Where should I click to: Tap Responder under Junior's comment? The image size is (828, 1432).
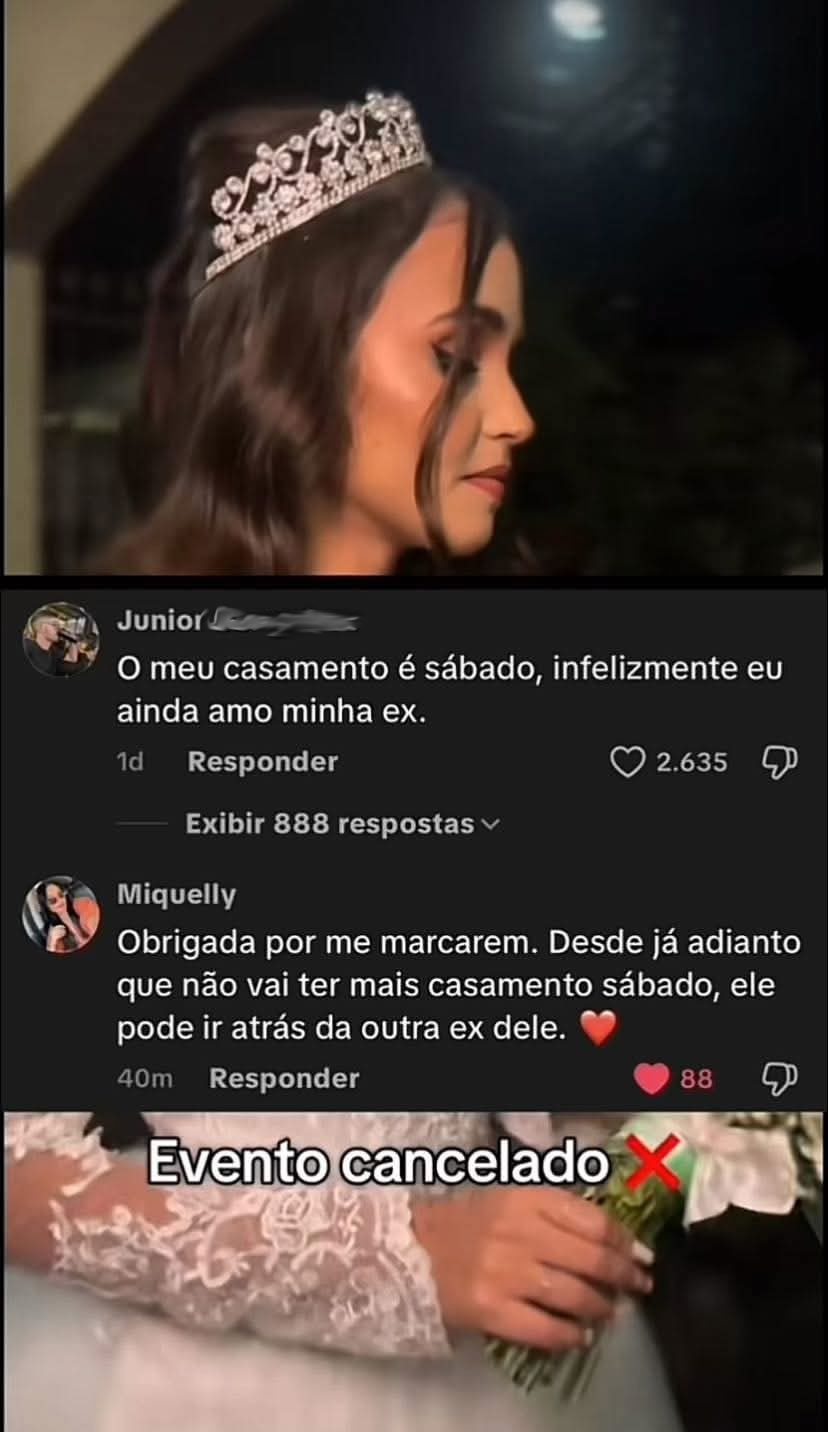tap(262, 761)
